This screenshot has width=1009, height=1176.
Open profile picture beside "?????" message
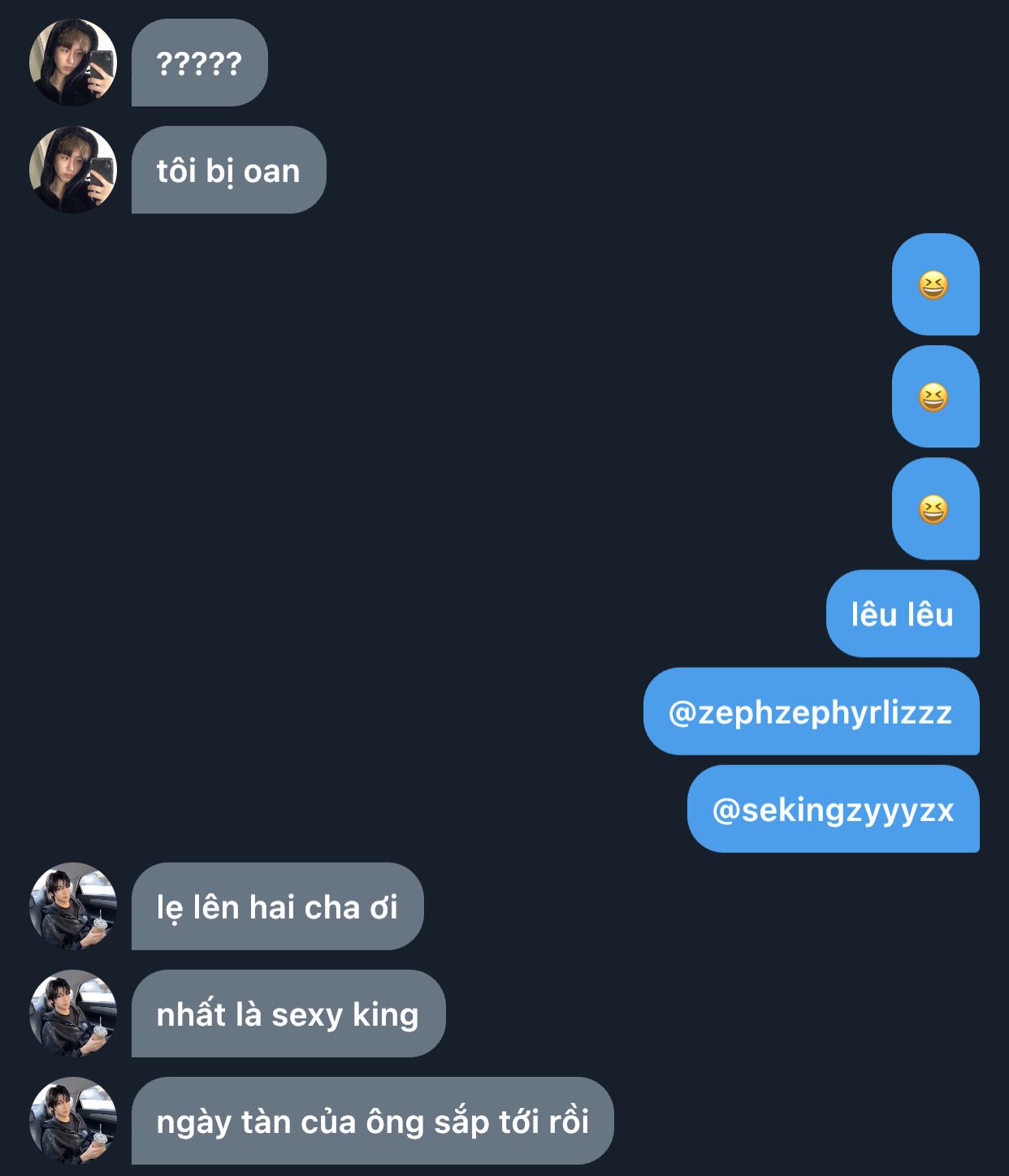tap(73, 63)
